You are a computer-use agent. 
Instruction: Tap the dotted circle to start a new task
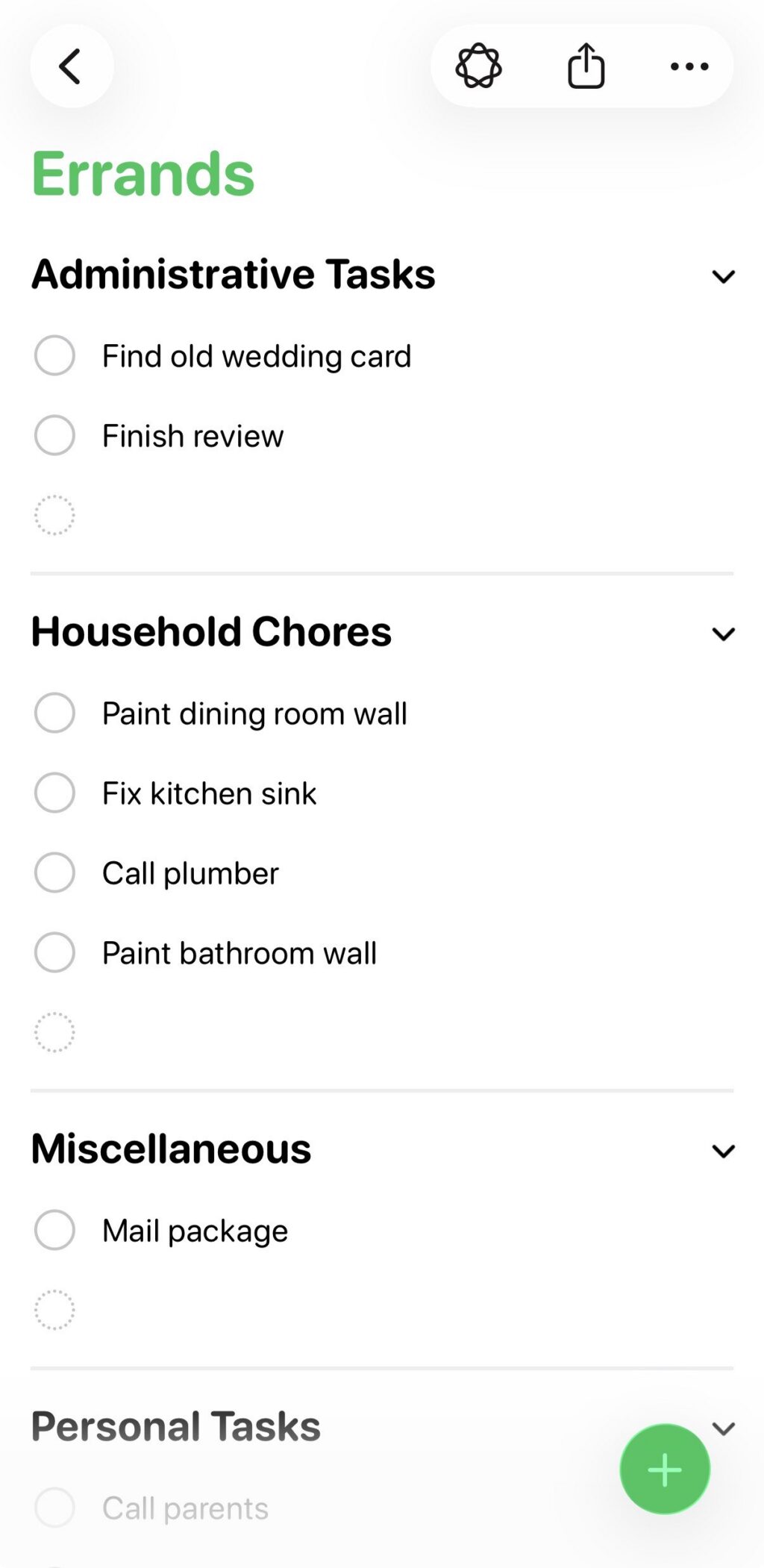[x=54, y=515]
